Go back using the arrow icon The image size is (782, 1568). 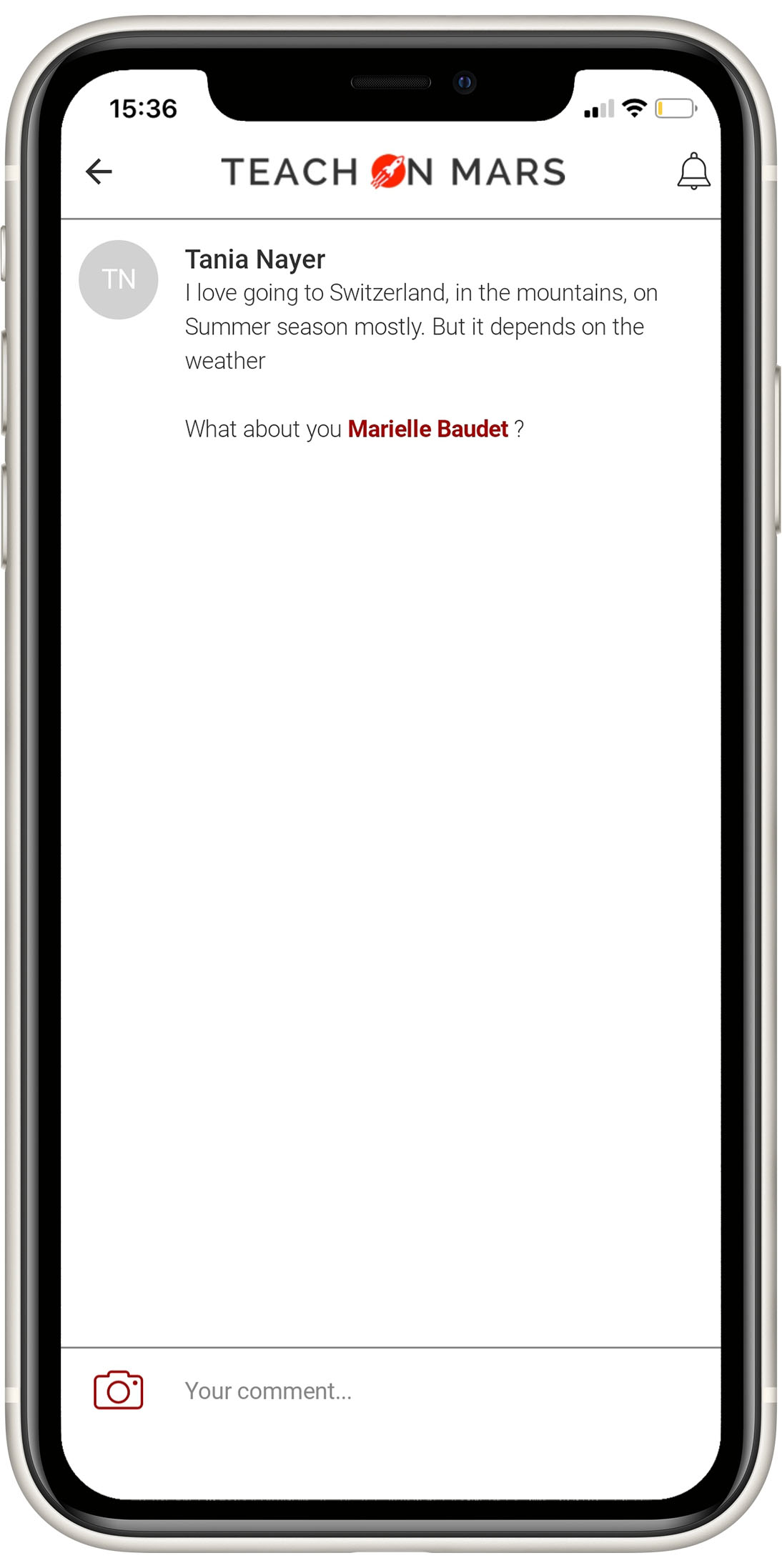pos(99,172)
